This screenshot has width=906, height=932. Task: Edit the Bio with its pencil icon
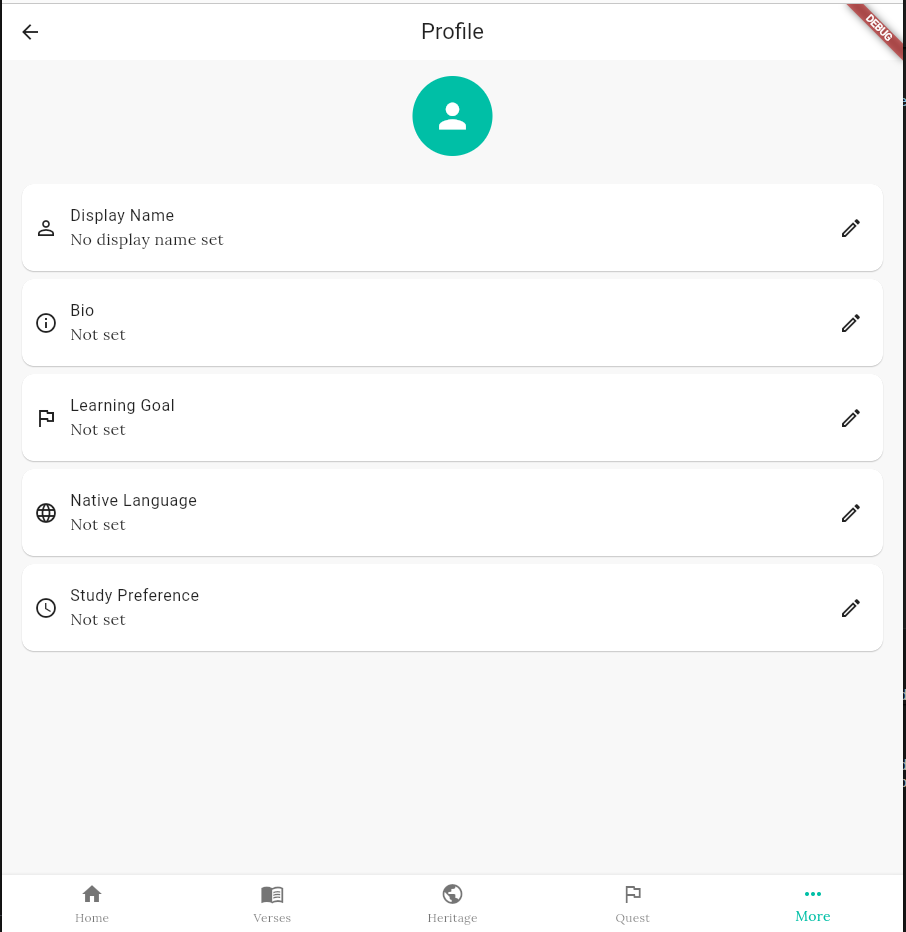850,323
